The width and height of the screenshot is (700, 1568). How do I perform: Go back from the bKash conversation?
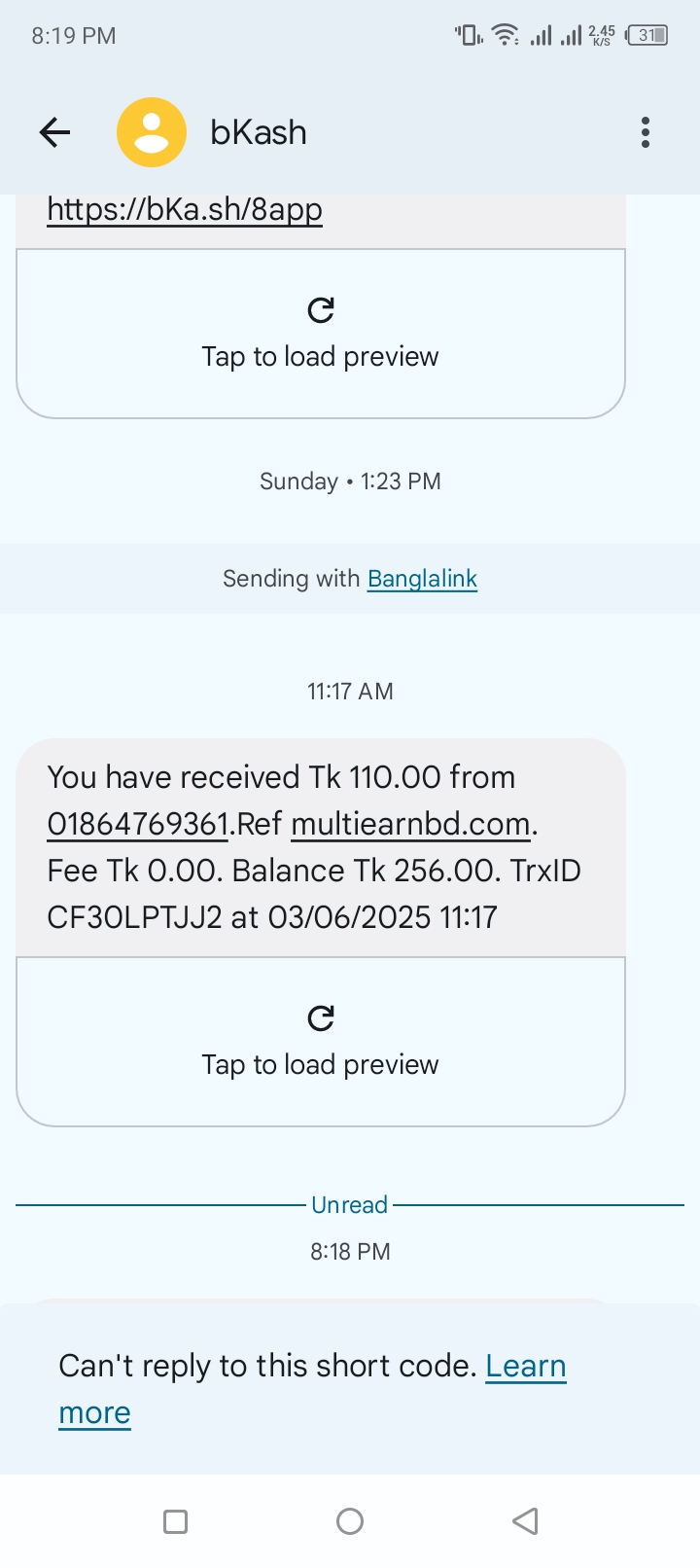click(x=55, y=132)
